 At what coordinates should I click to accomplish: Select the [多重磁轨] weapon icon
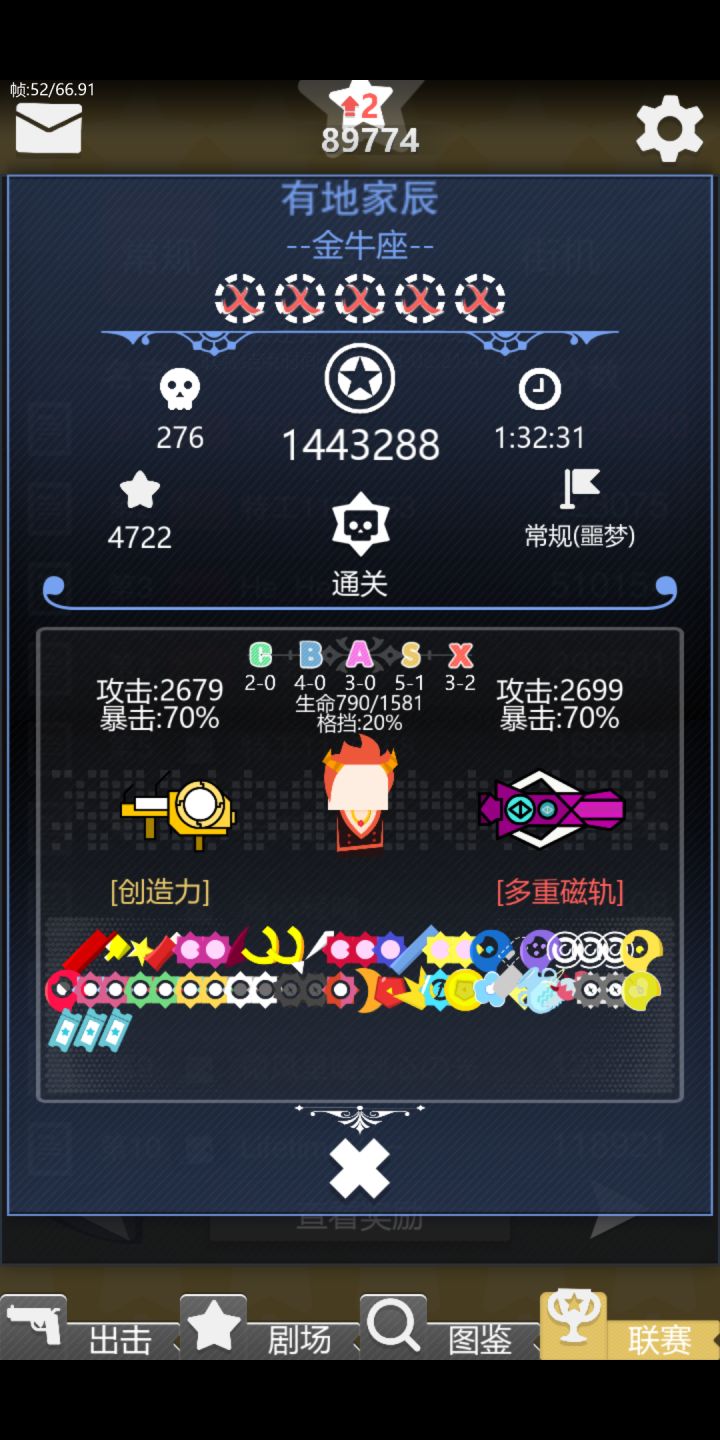tap(552, 810)
